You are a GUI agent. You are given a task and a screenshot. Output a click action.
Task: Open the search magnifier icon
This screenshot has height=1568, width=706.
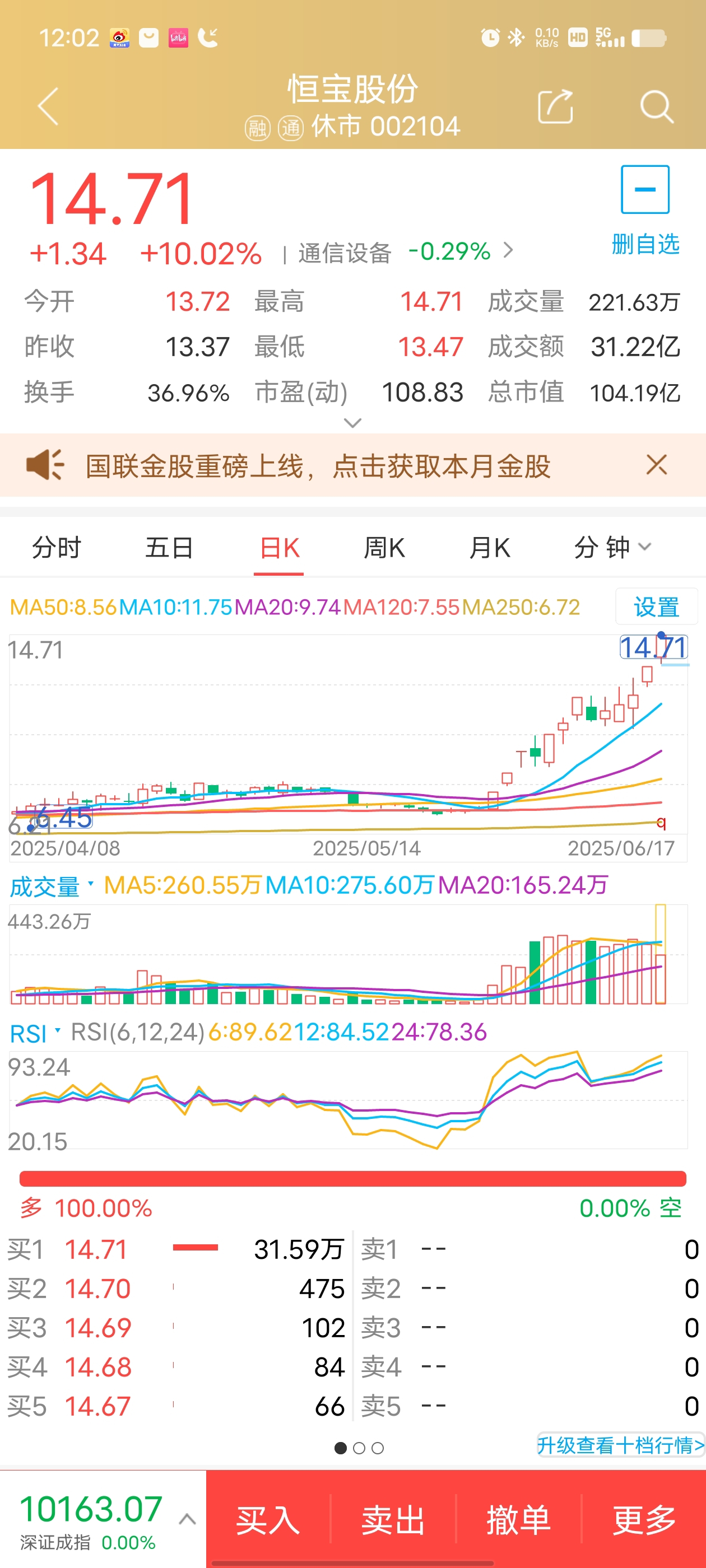pyautogui.click(x=657, y=107)
